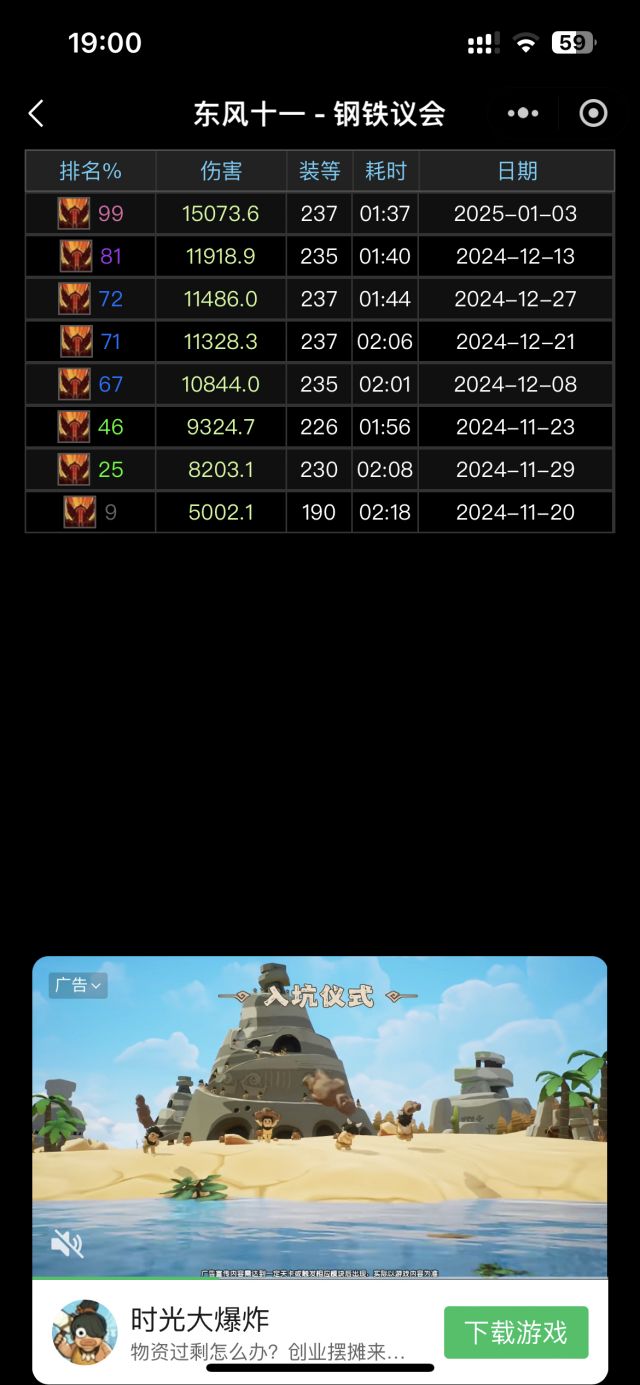The width and height of the screenshot is (640, 1385).
Task: Close the mini program with the circle icon
Action: point(593,114)
